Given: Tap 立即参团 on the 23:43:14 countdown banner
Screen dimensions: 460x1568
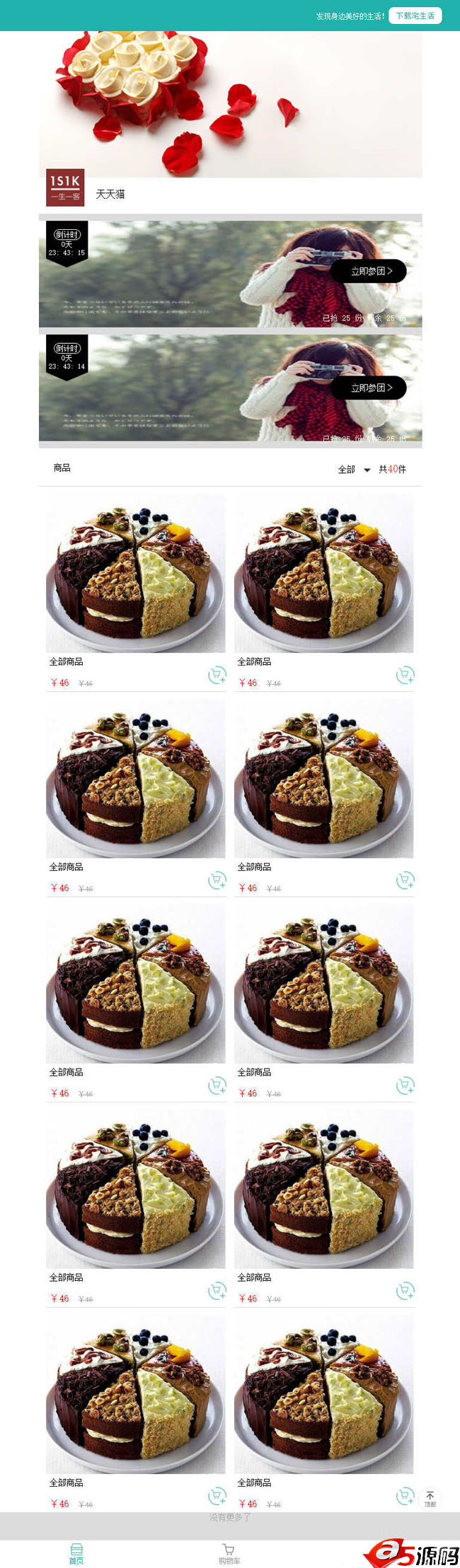Looking at the screenshot, I should (368, 388).
